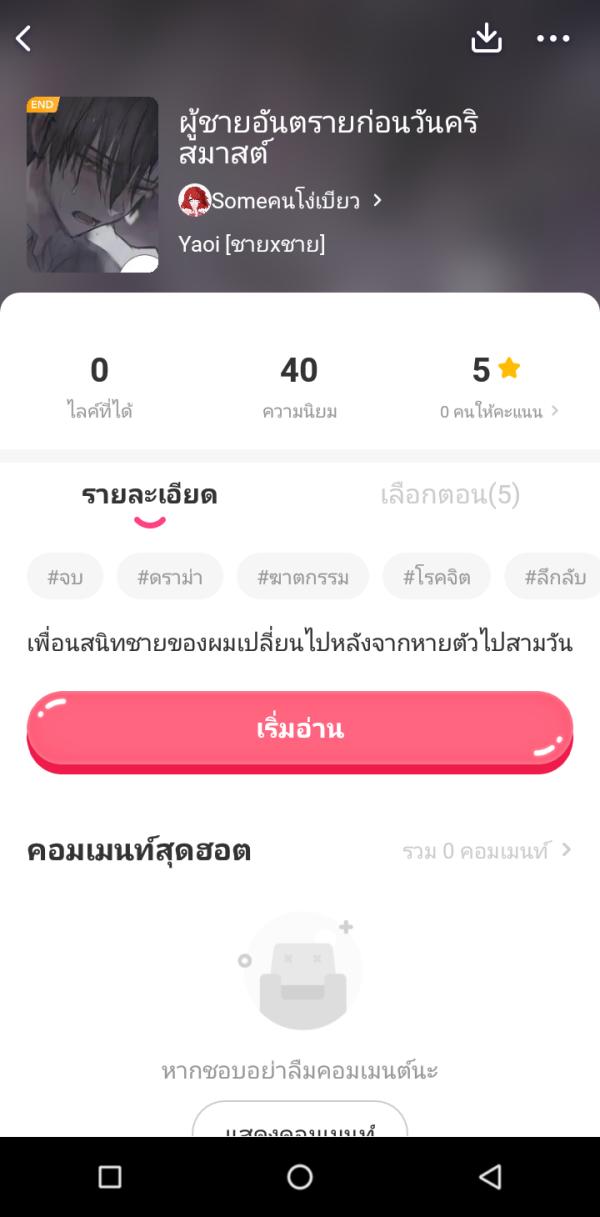The image size is (600, 1217).
Task: Open the #ฆาตกรรม tag
Action: click(302, 577)
